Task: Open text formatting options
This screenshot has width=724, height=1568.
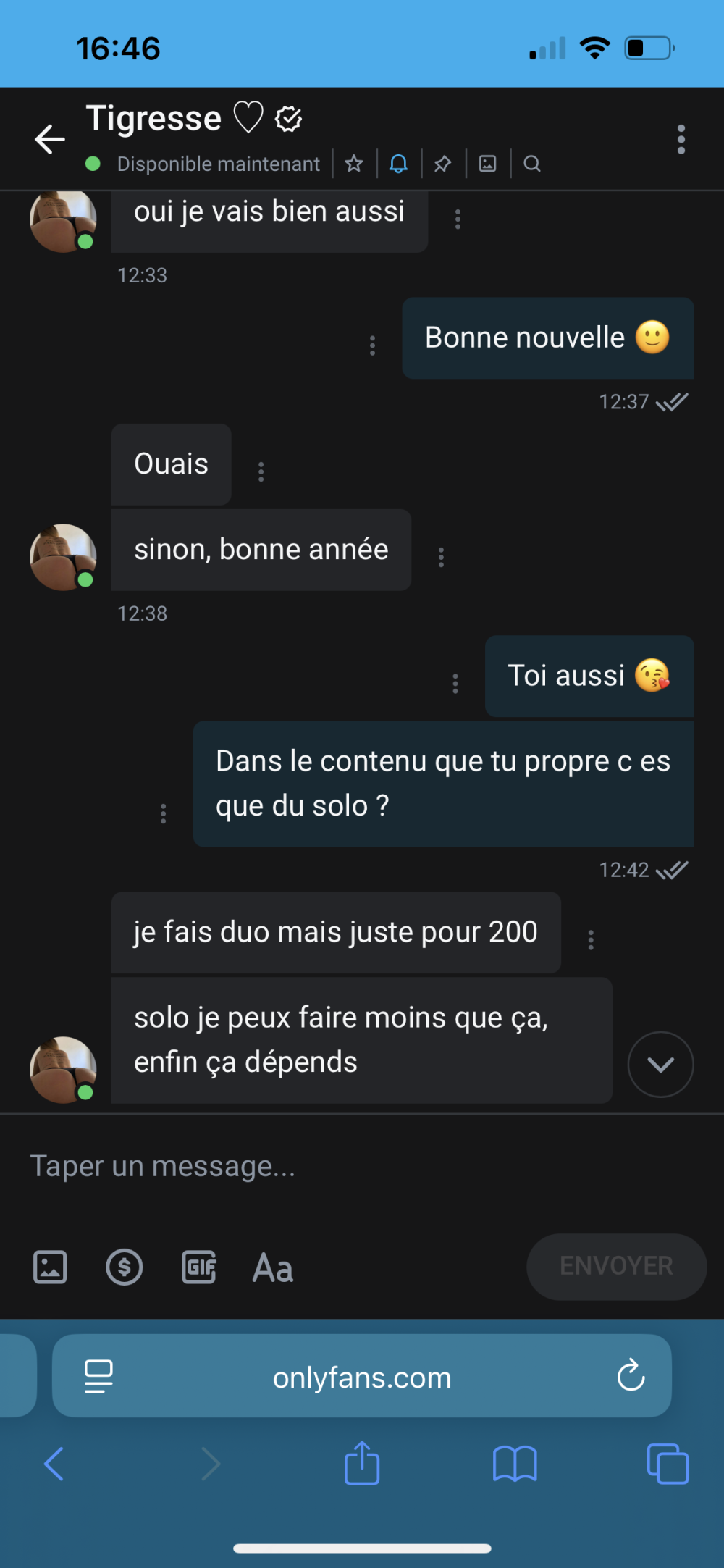Action: coord(273,1267)
